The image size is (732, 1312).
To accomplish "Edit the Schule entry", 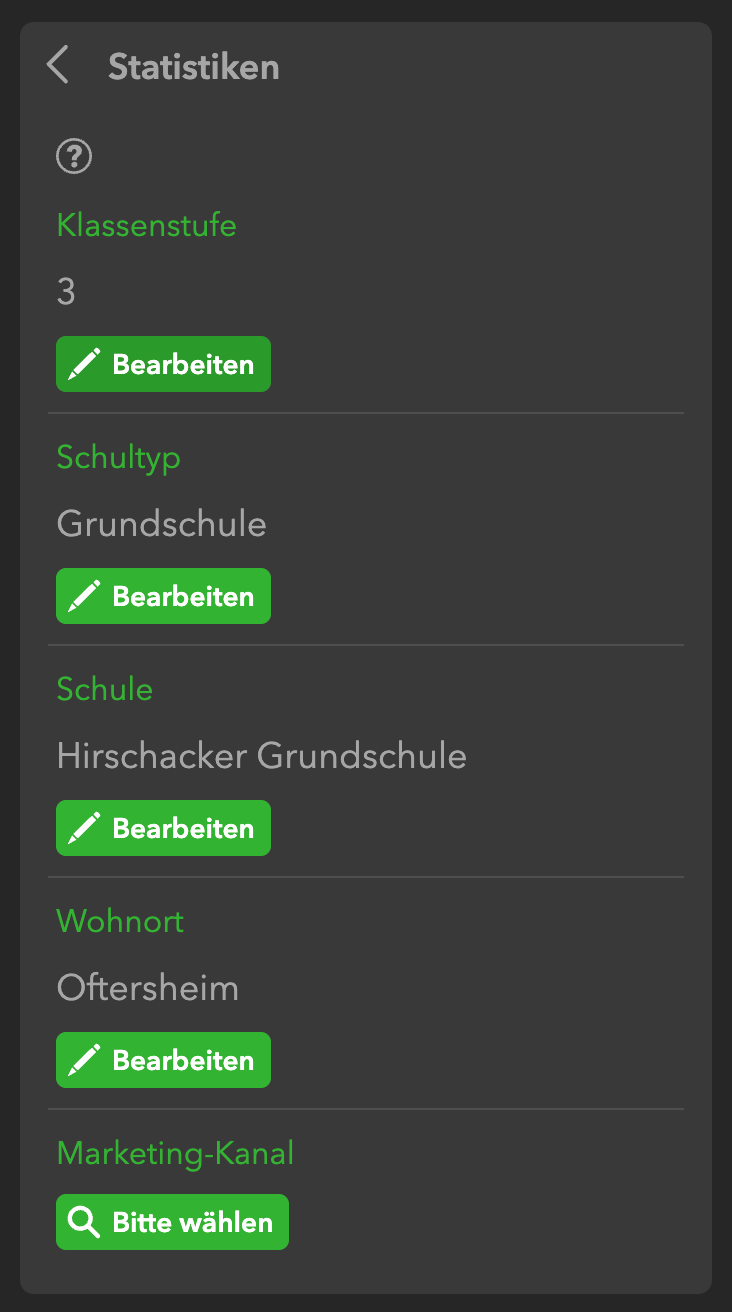I will pos(163,828).
